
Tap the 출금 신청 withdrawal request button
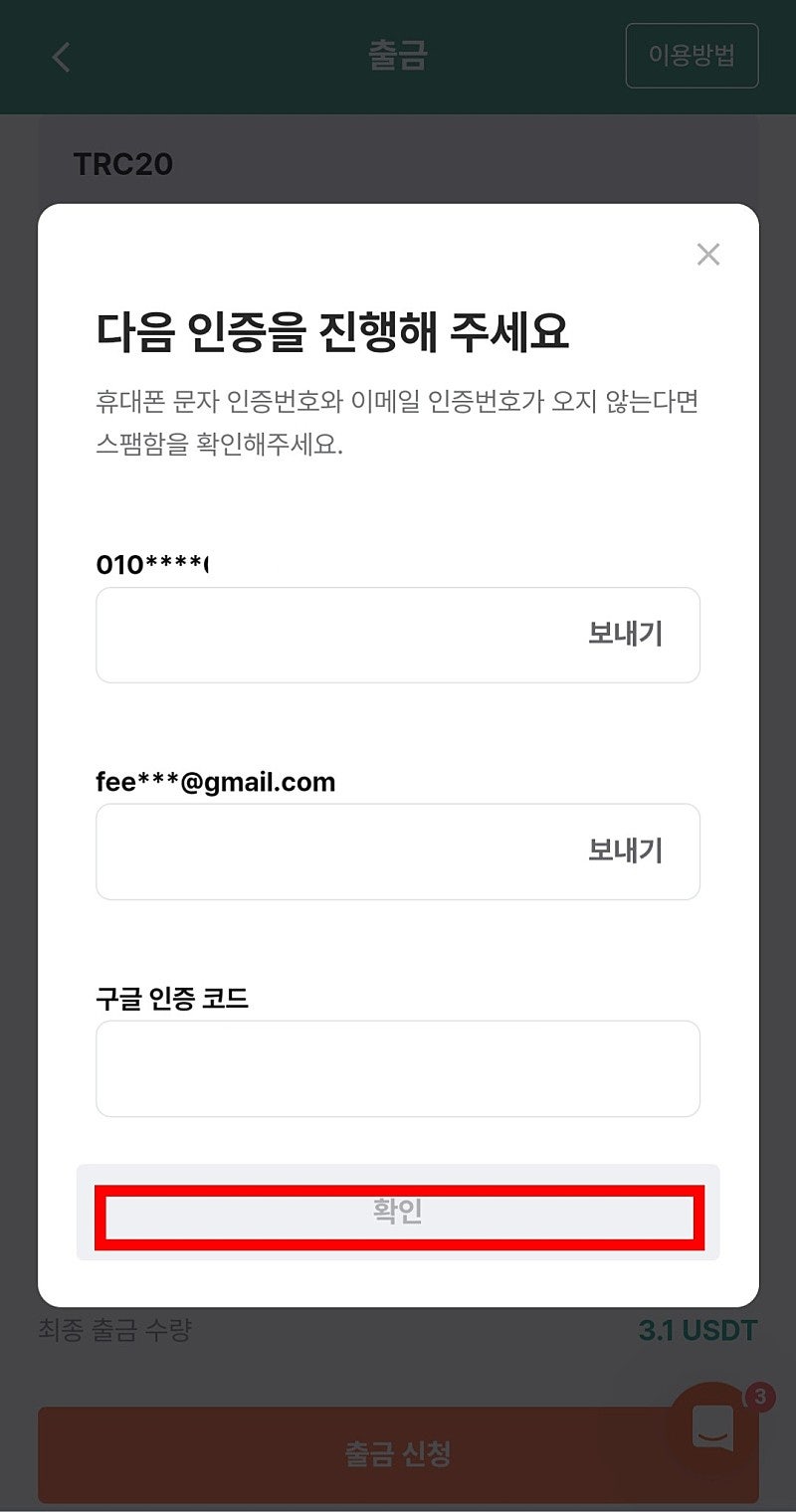coord(398,1454)
